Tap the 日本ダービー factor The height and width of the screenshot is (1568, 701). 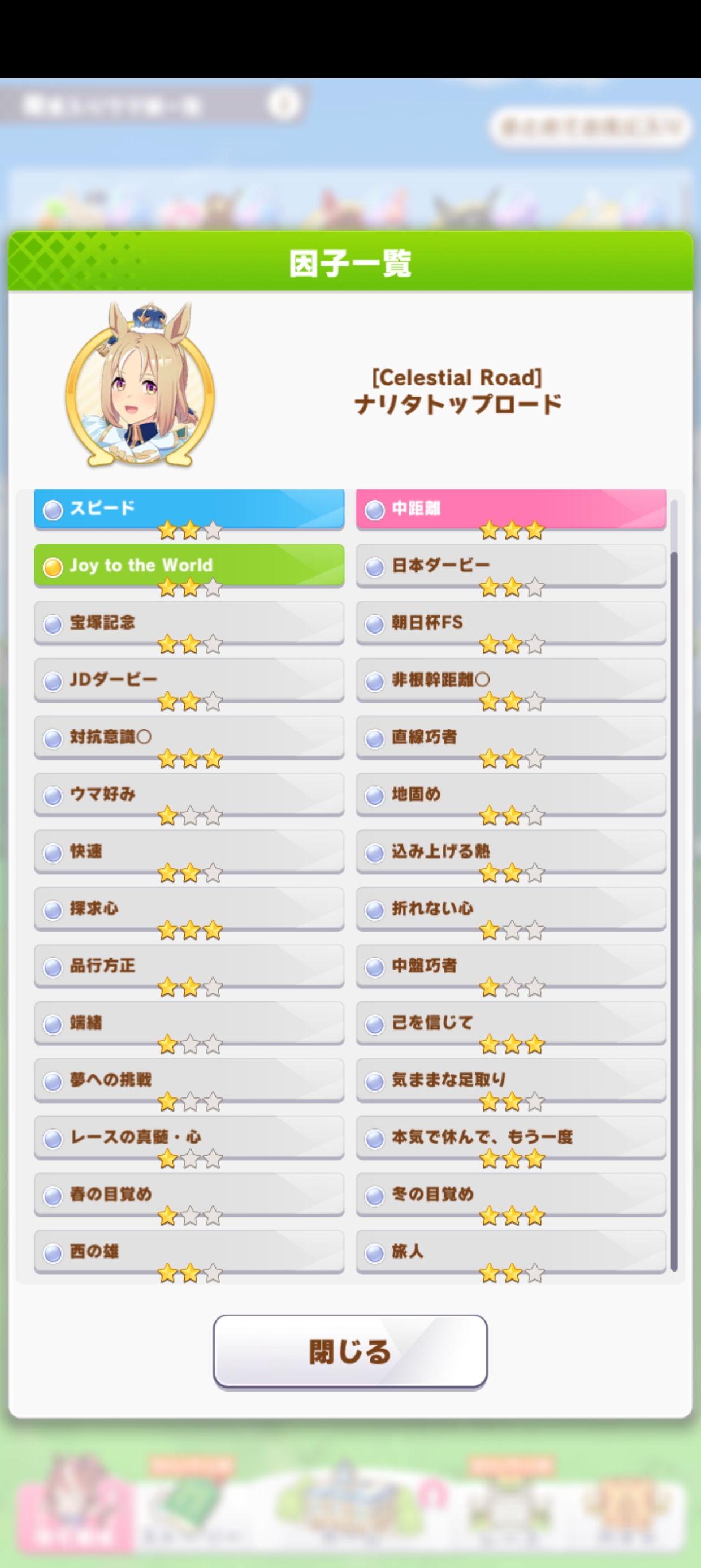(510, 566)
